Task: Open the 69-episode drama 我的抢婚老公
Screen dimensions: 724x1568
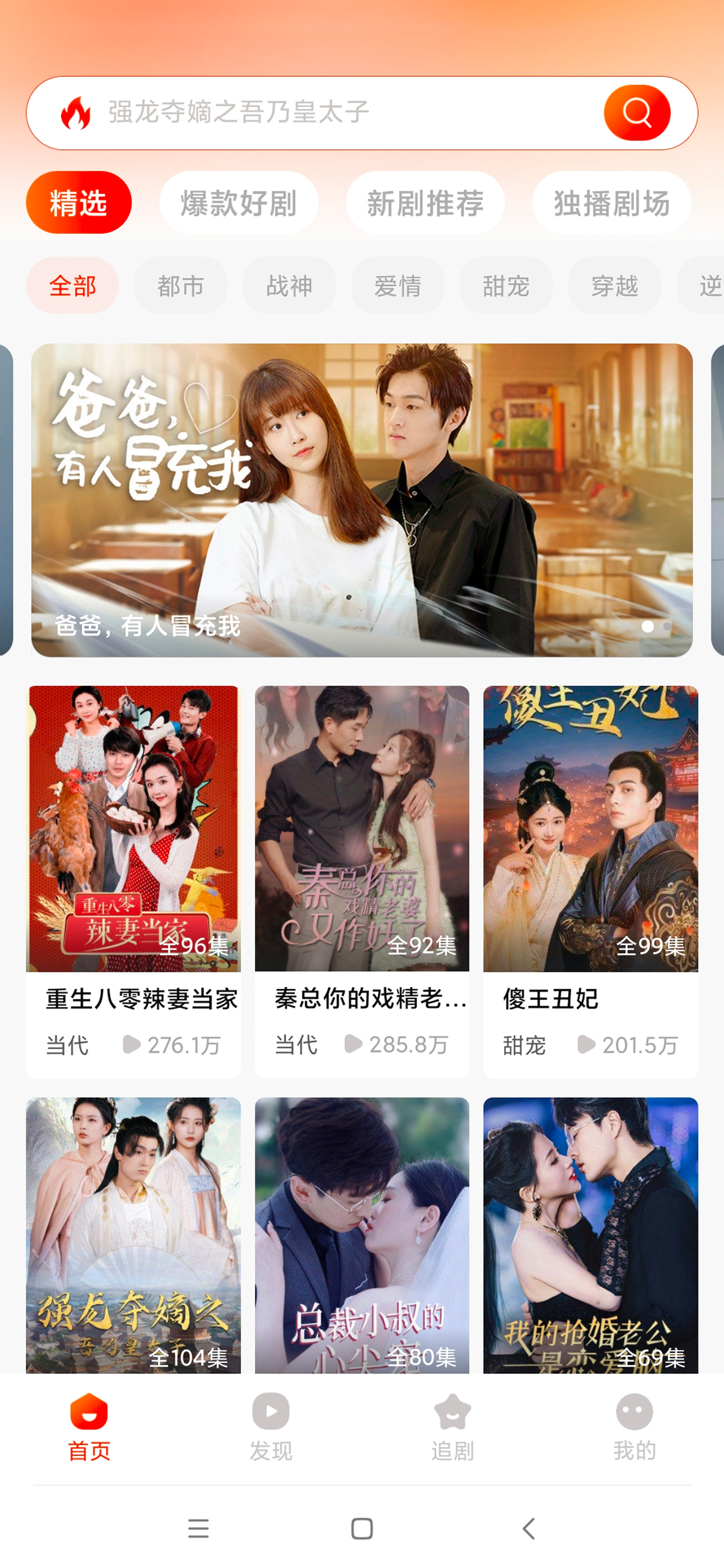Action: [590, 1236]
